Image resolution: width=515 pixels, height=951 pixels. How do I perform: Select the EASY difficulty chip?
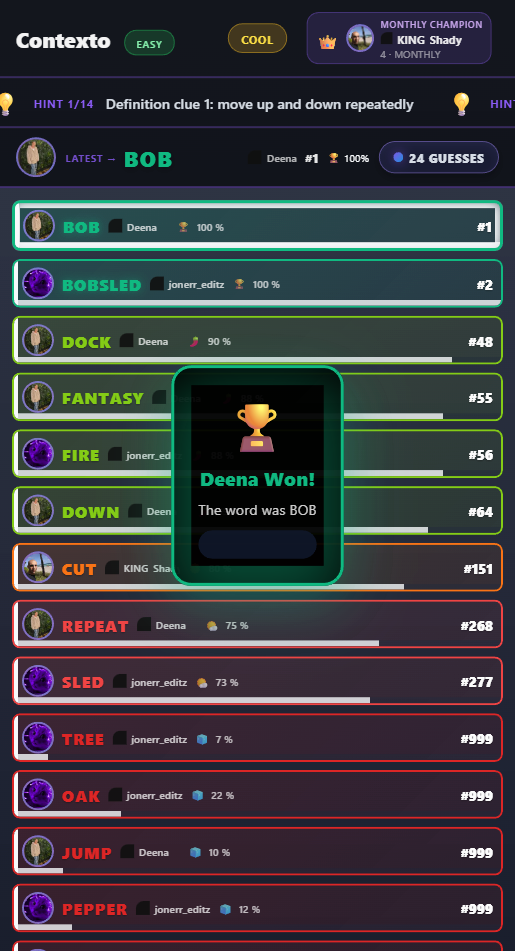coord(149,44)
